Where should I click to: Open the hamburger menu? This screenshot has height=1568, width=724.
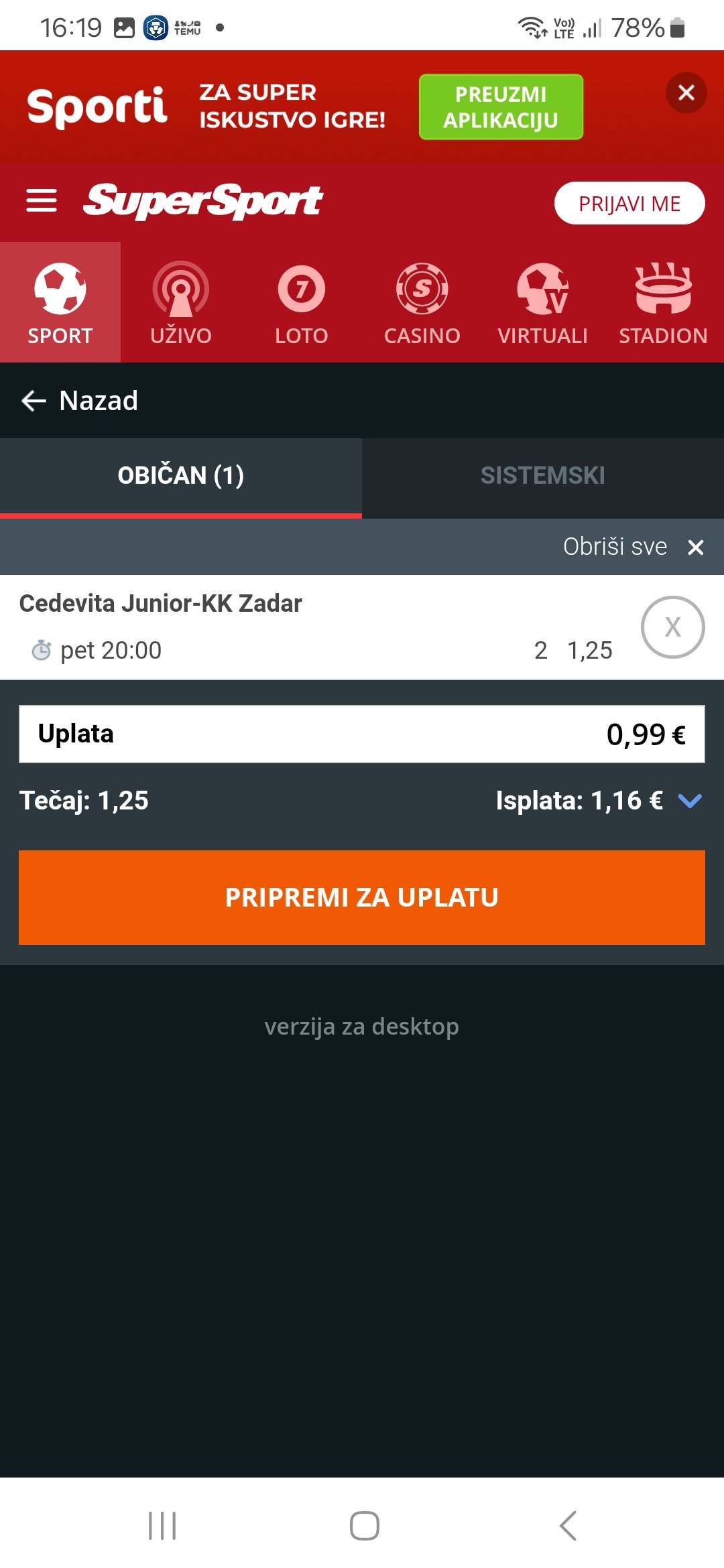42,200
